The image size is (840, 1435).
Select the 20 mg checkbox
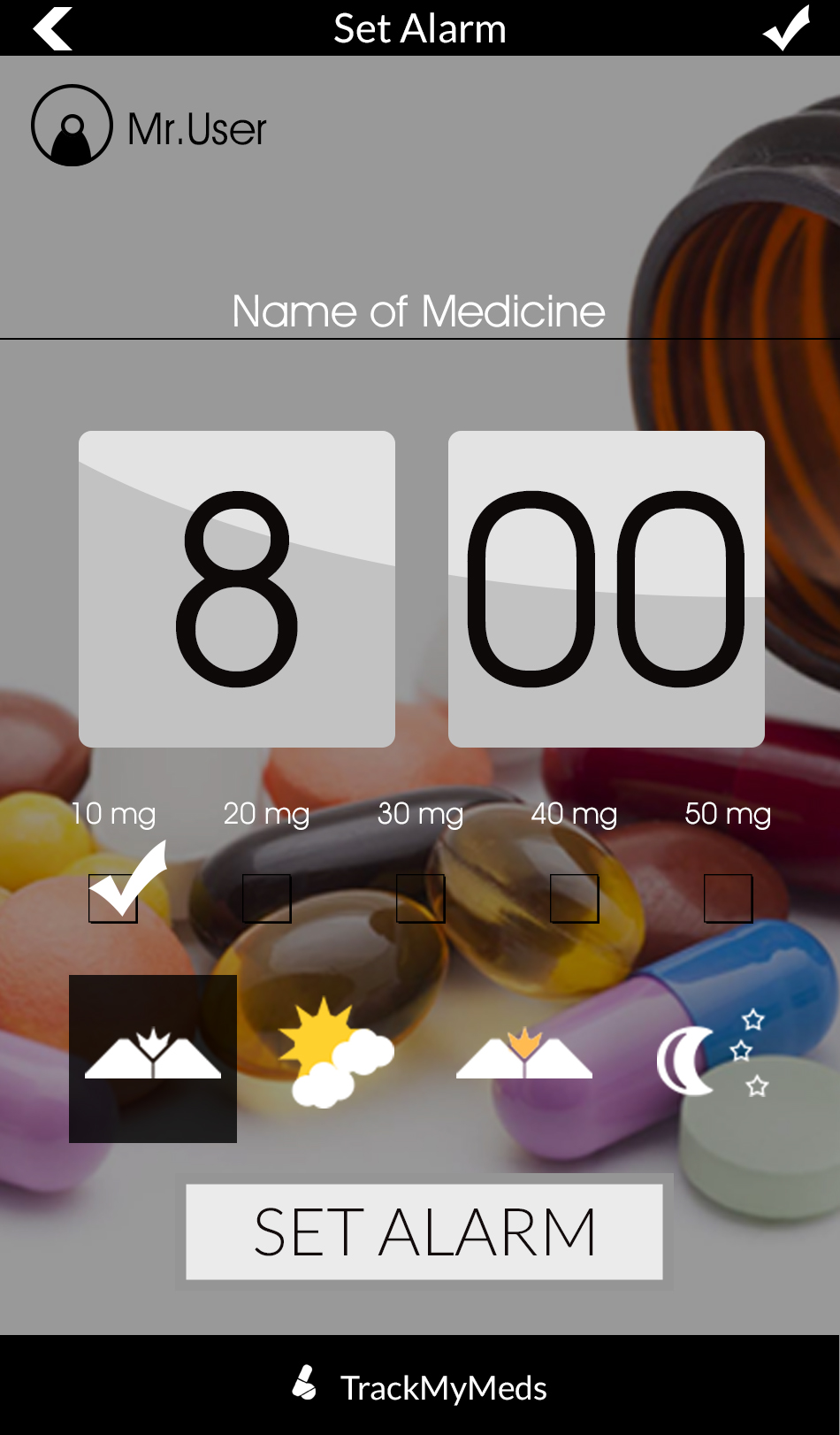267,898
